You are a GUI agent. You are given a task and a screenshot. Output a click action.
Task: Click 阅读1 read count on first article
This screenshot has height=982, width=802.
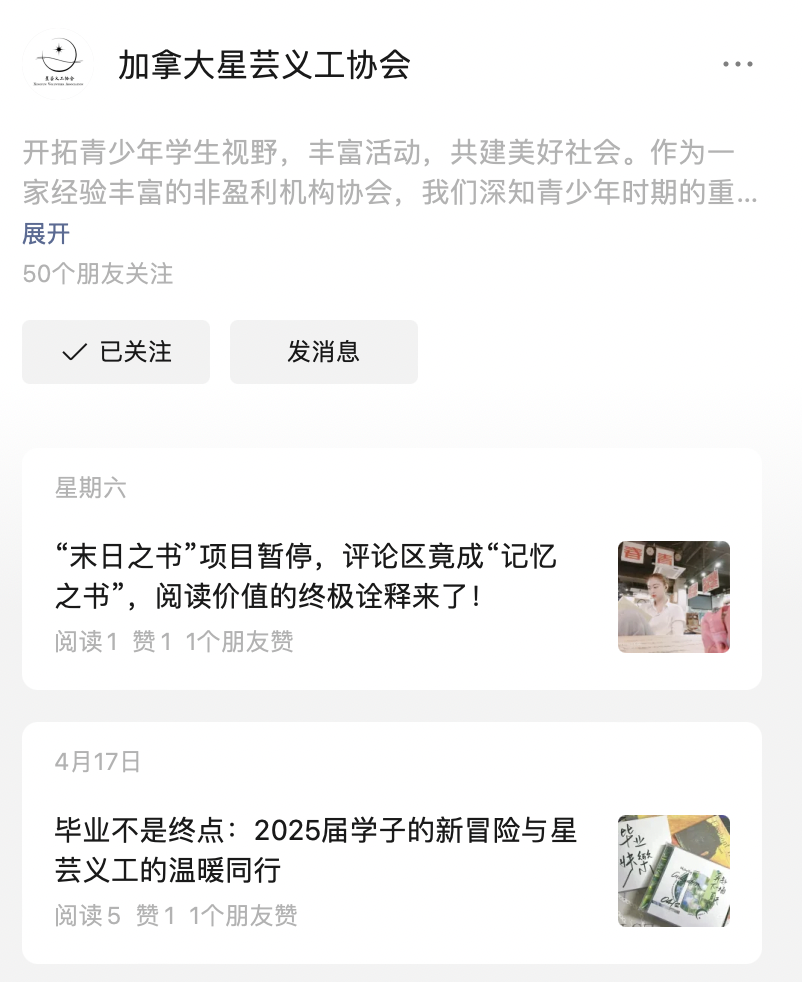tap(85, 643)
